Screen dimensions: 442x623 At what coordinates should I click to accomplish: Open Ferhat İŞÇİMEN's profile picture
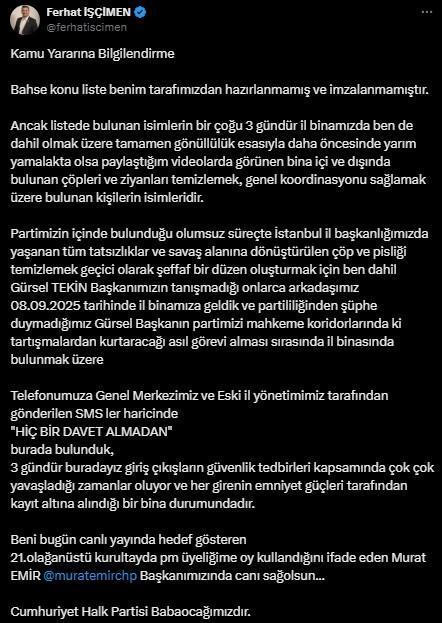pos(25,20)
